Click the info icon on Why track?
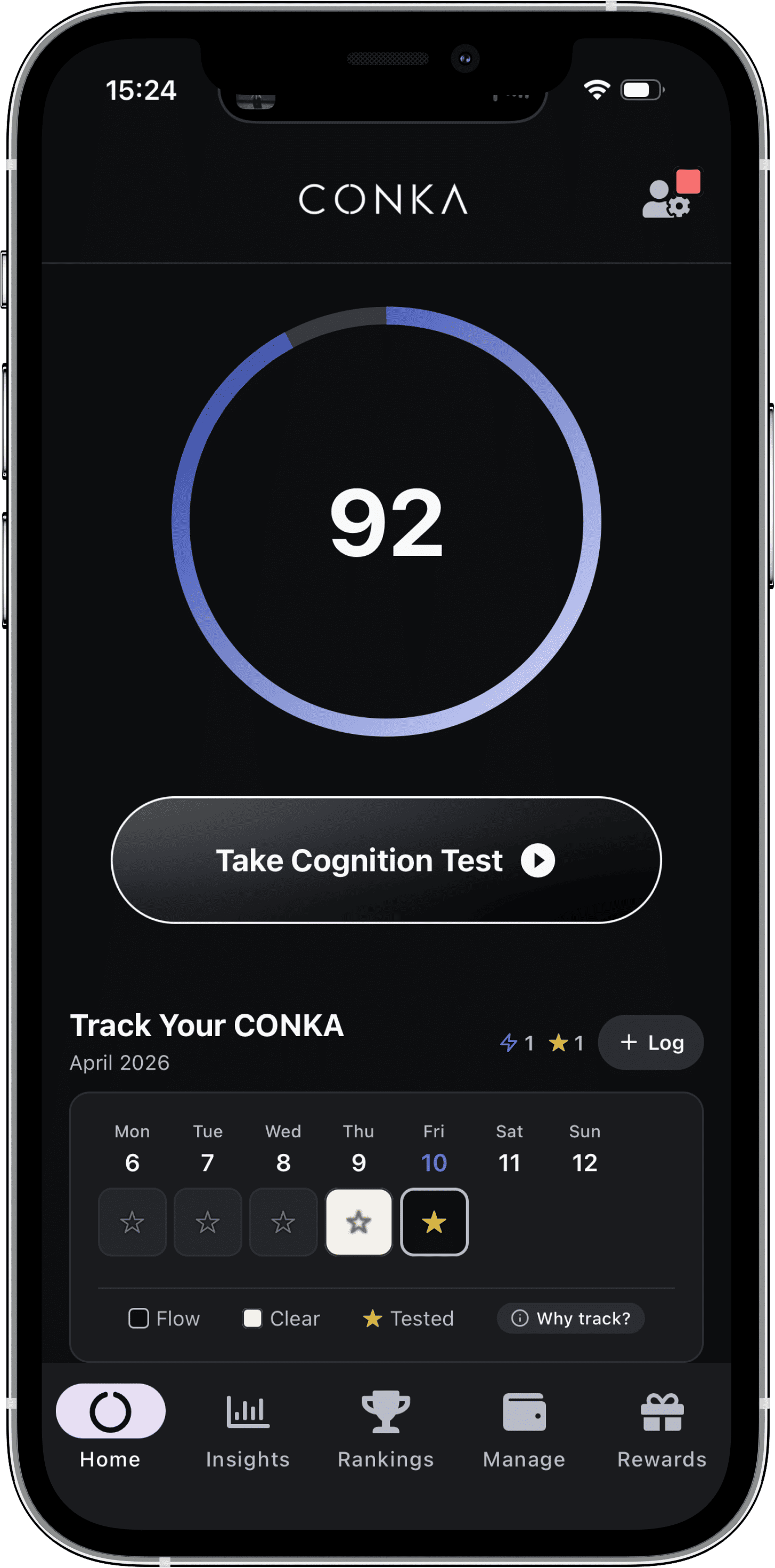 coord(520,1319)
